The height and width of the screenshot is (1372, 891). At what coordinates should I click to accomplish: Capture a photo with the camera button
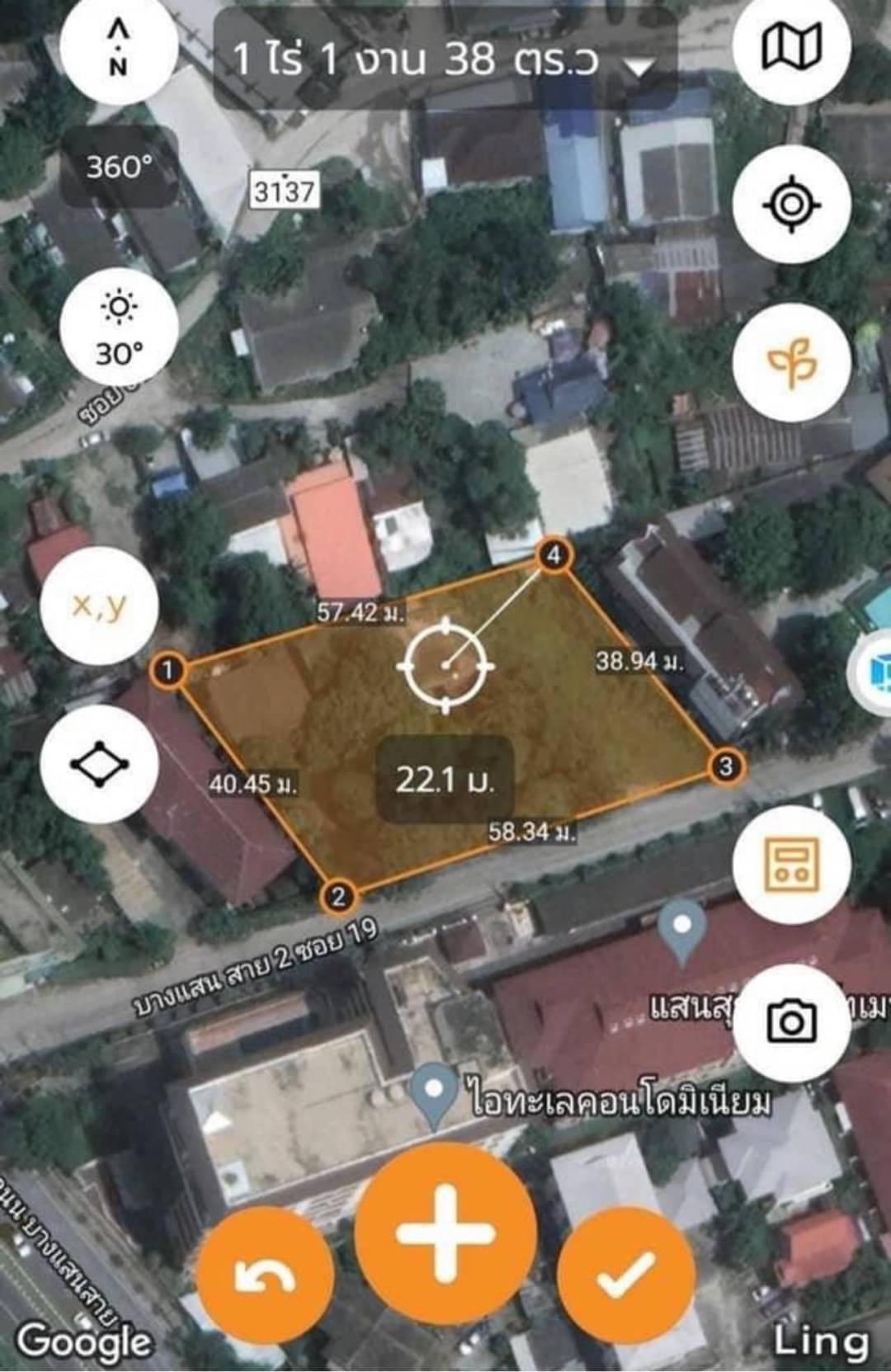point(790,1022)
